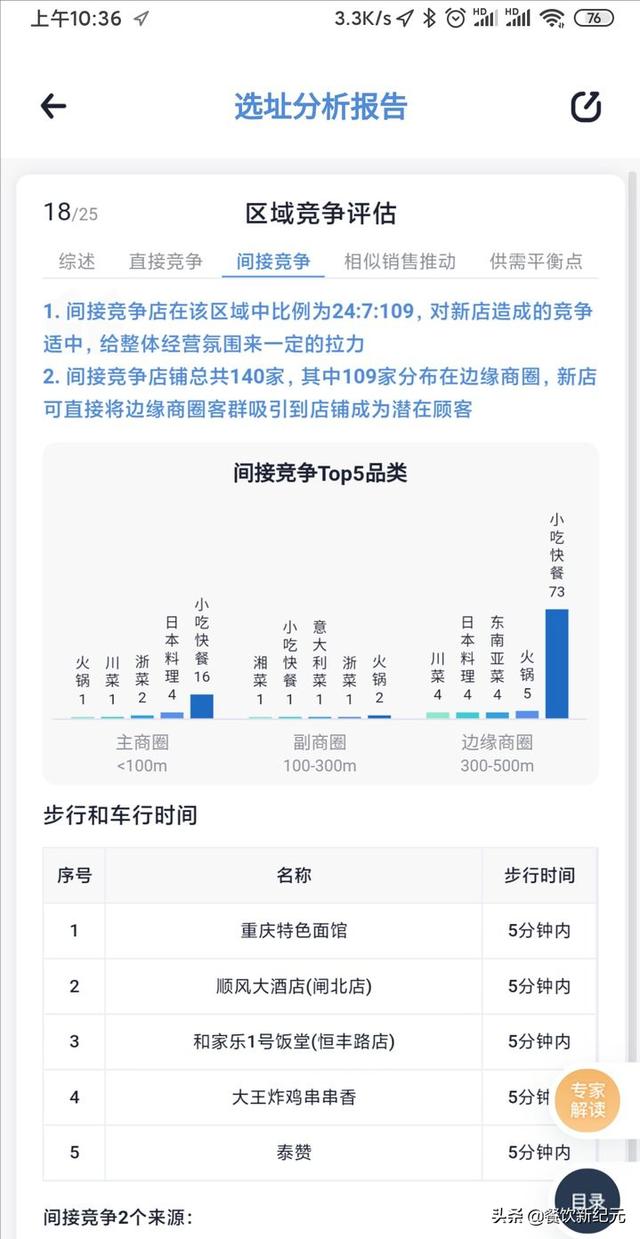Switch to the 综述 tab
The height and width of the screenshot is (1239, 640).
pyautogui.click(x=77, y=261)
